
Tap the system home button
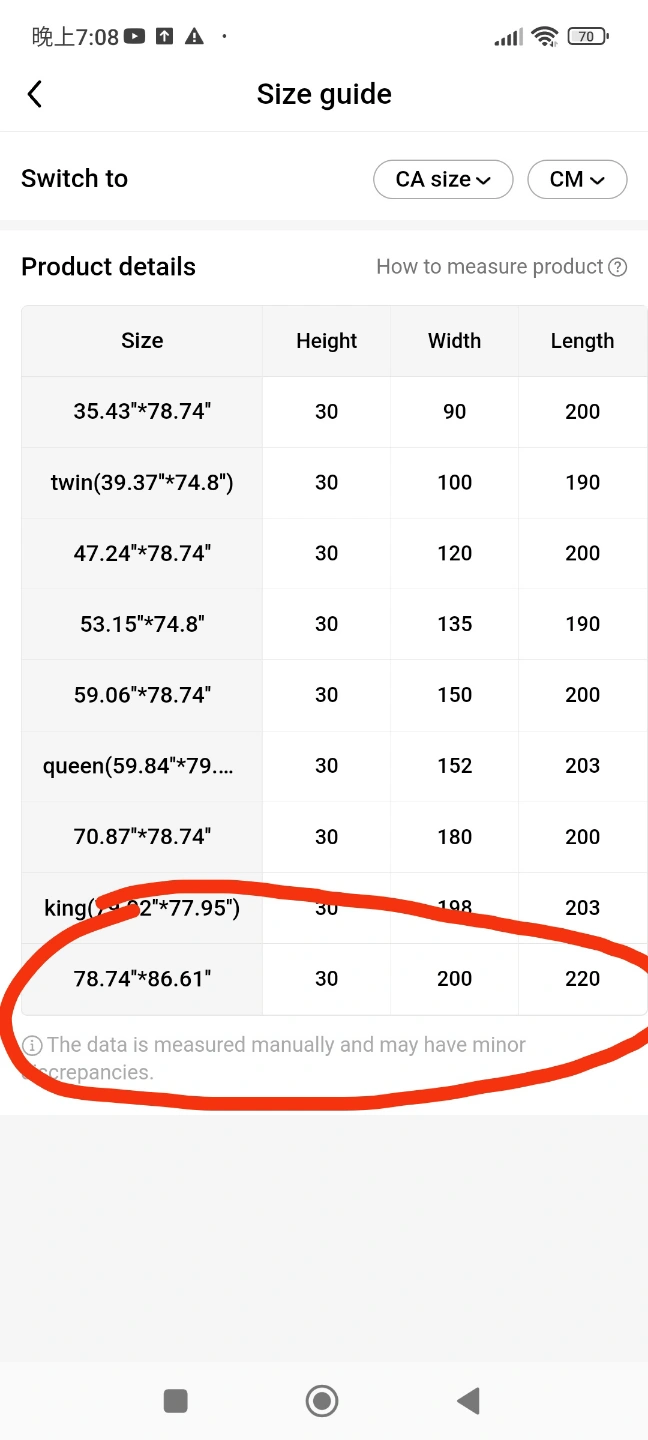pos(322,1401)
